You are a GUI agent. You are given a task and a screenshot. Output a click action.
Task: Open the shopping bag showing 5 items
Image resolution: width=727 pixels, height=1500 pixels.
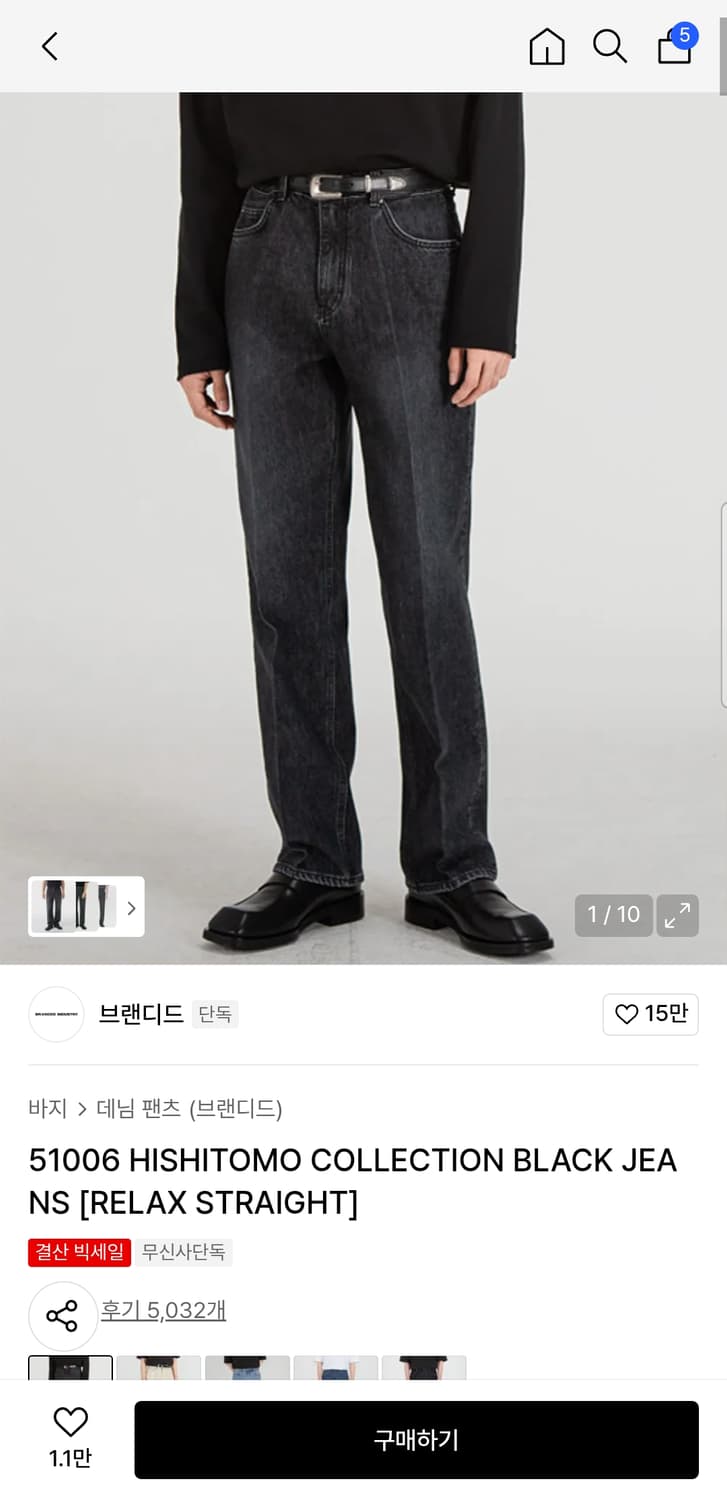click(674, 48)
